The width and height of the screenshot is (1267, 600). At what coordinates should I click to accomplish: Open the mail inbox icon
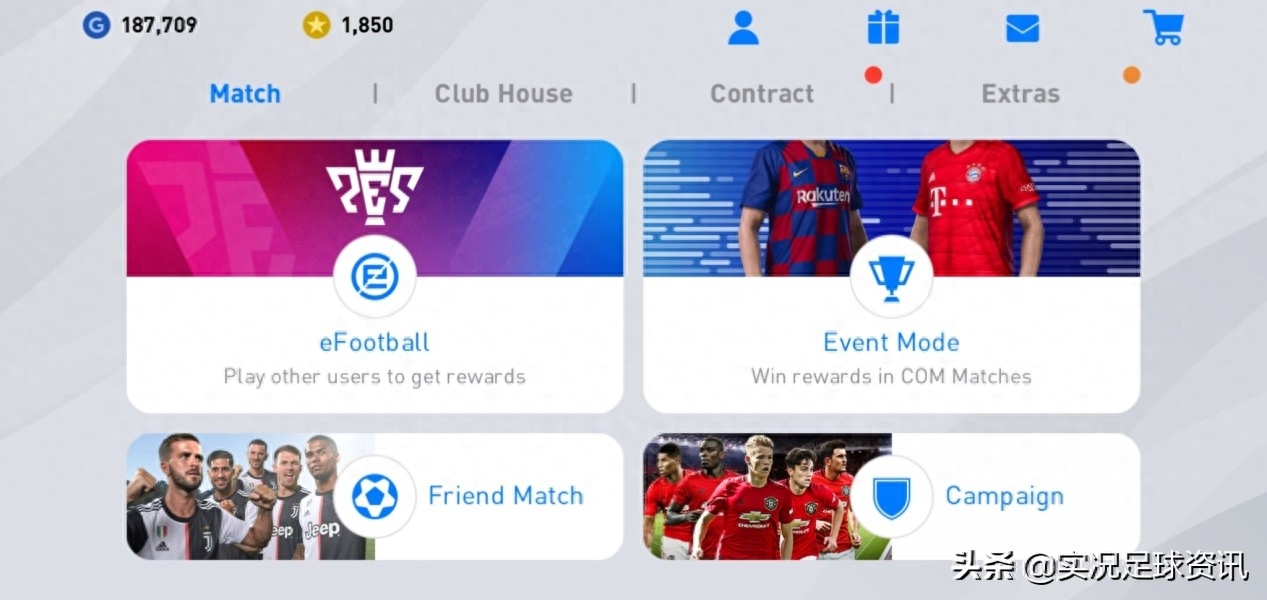1022,28
